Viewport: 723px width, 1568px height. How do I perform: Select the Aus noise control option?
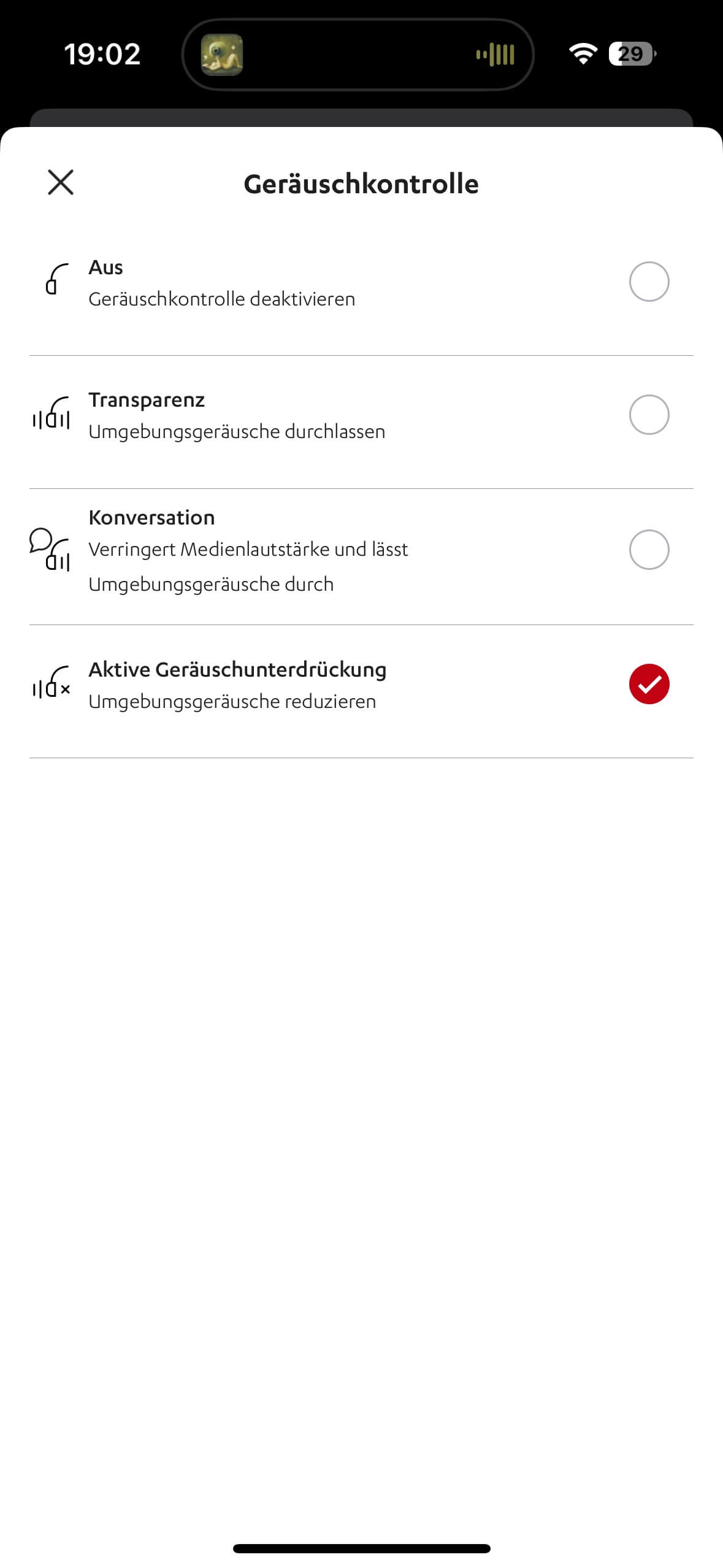(648, 282)
